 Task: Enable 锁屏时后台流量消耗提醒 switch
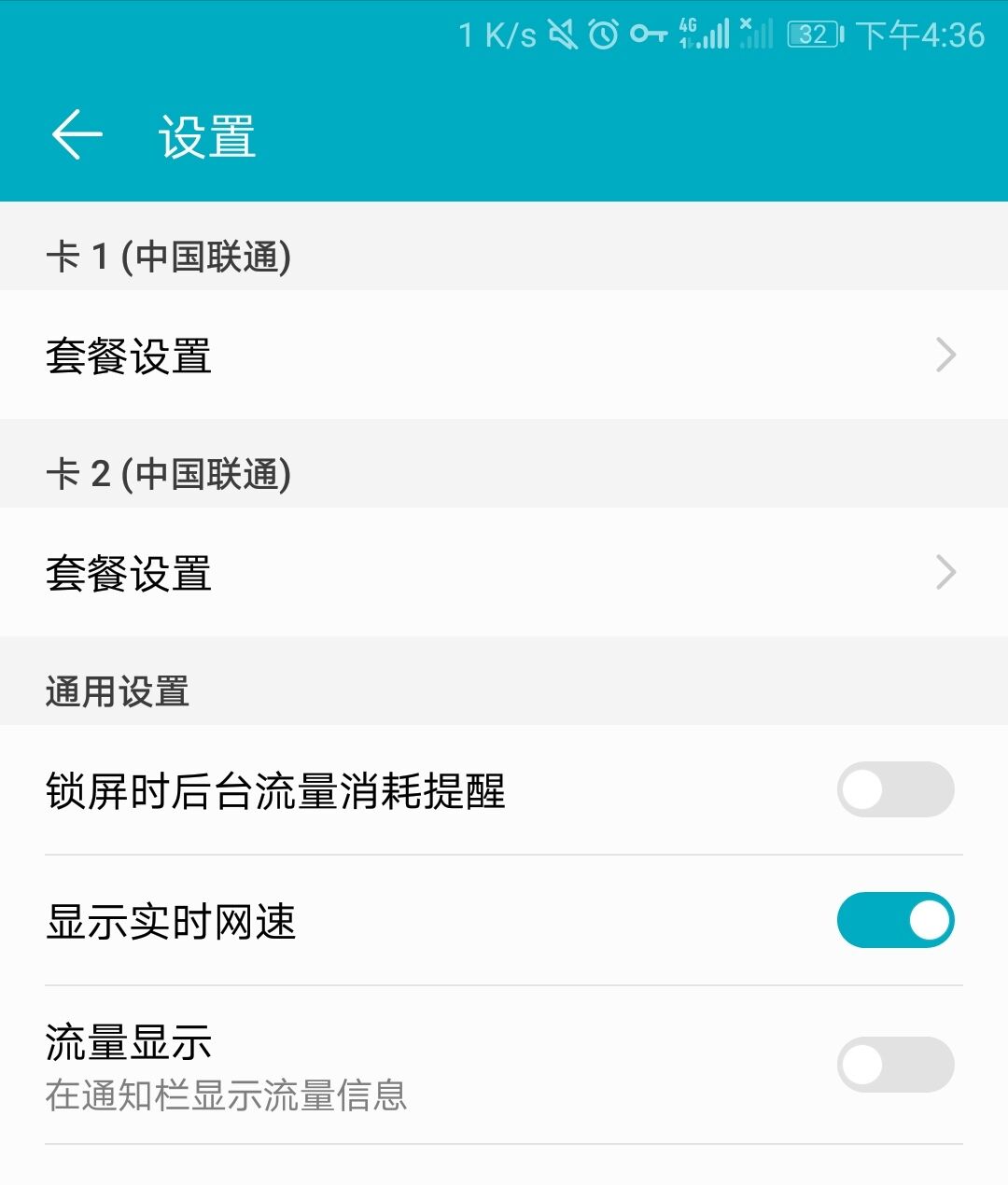pos(895,790)
